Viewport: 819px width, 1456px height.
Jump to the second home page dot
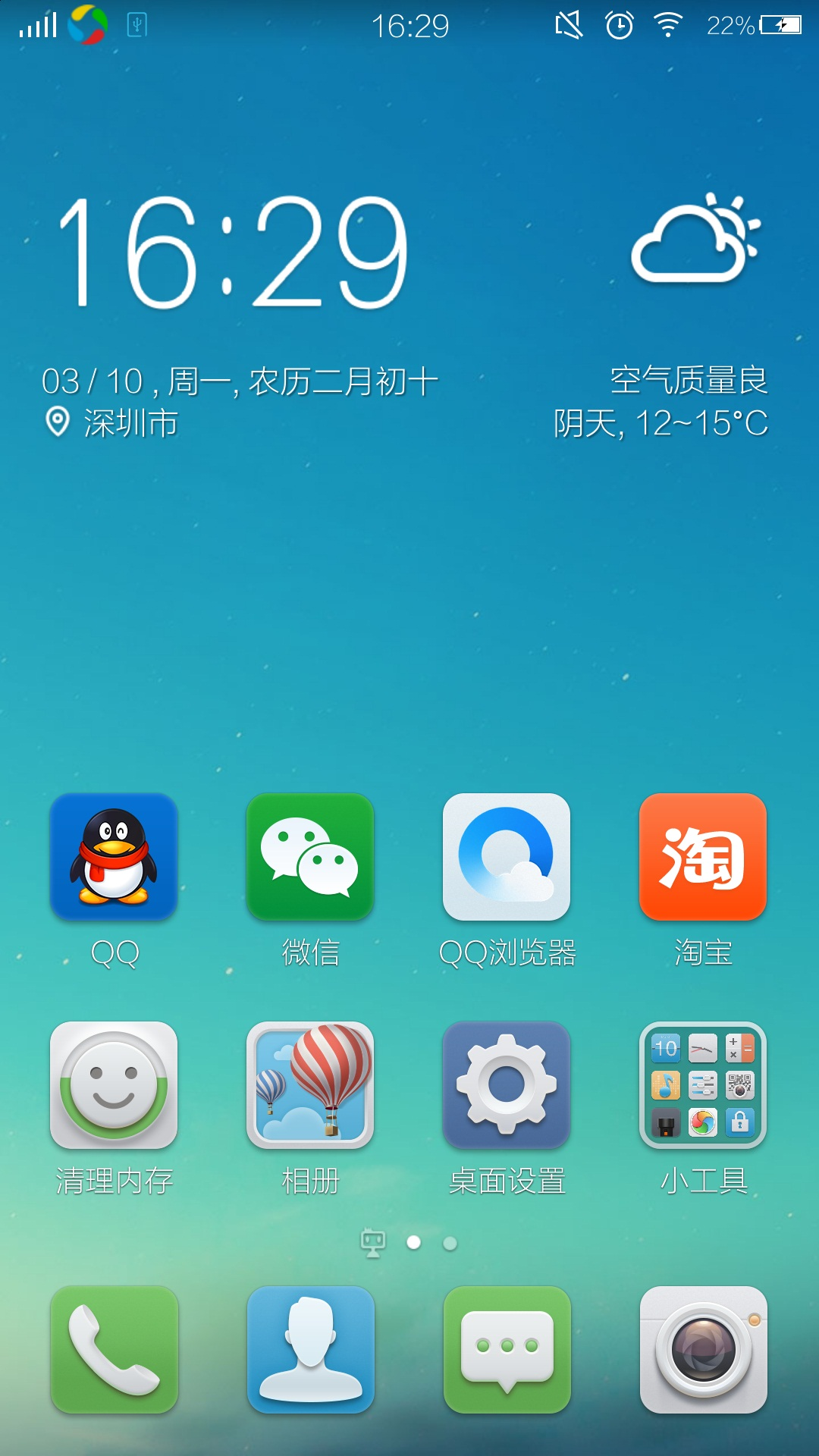[450, 1244]
